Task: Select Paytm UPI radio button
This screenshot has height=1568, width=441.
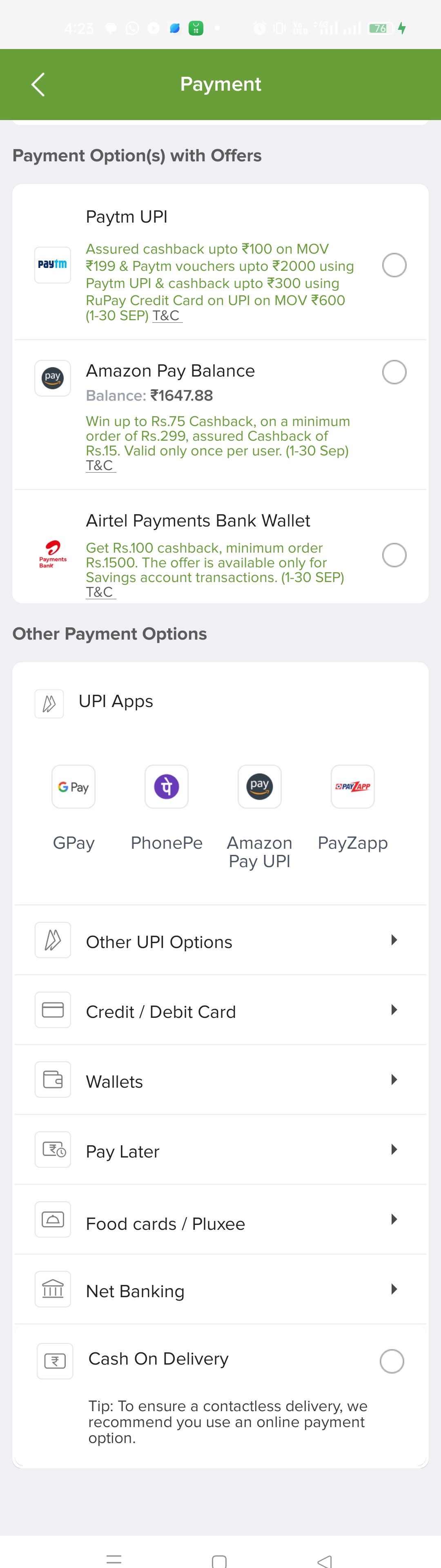Action: [394, 265]
